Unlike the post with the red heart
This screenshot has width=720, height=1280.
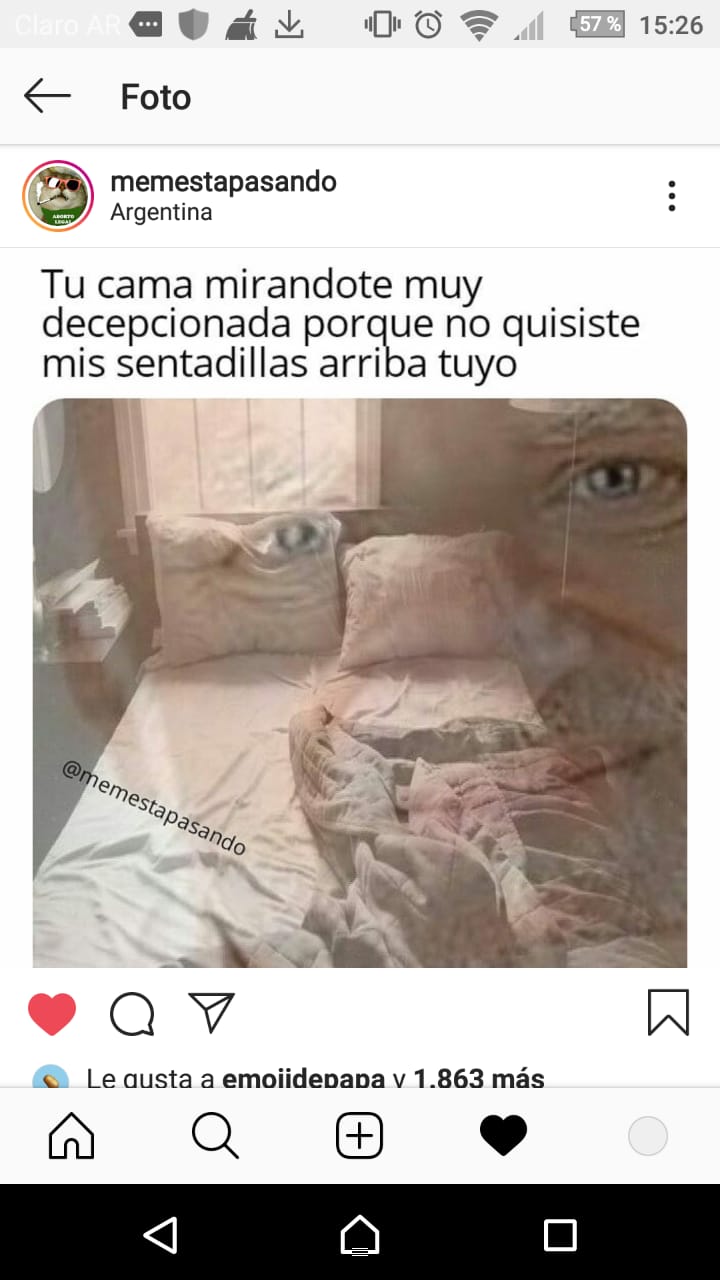pos(52,1013)
